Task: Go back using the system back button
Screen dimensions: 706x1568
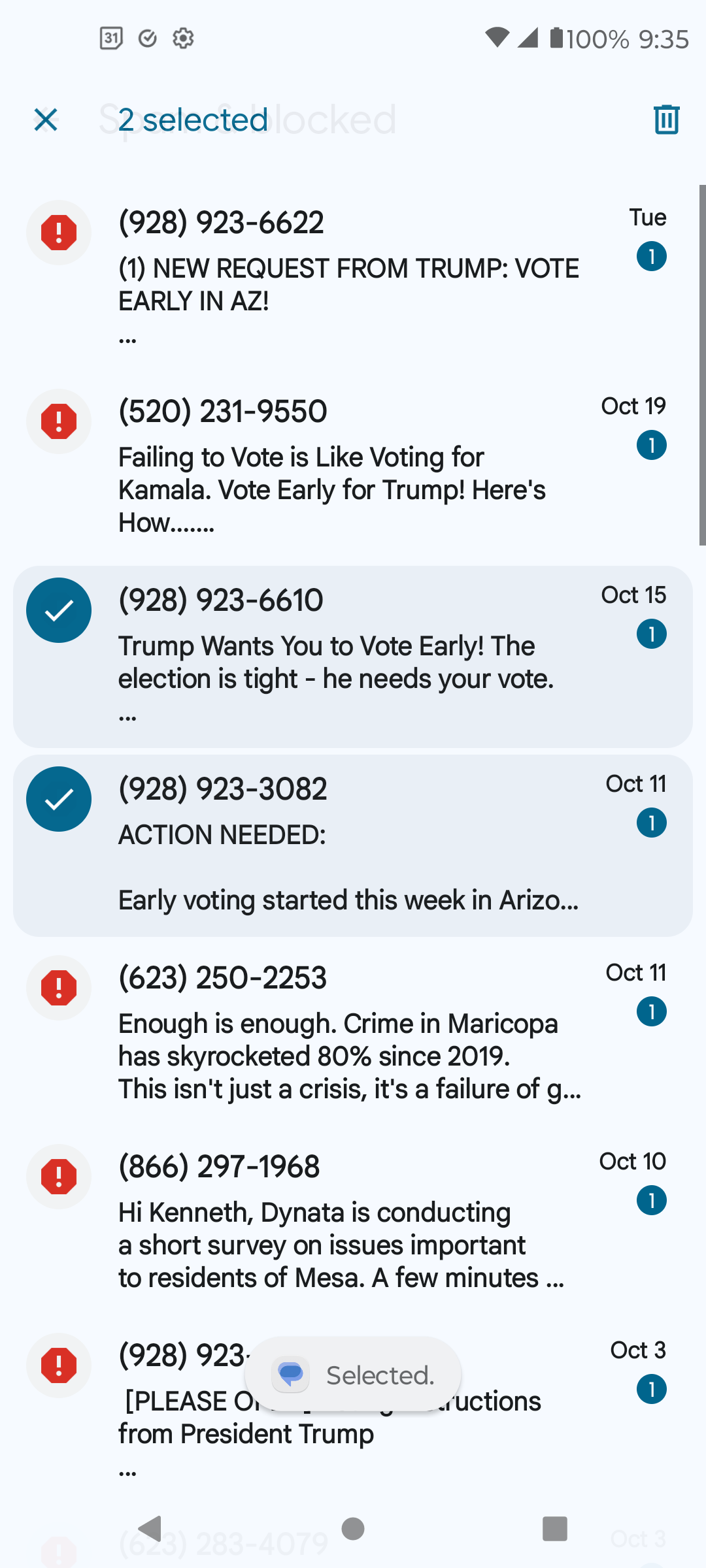Action: click(151, 1529)
